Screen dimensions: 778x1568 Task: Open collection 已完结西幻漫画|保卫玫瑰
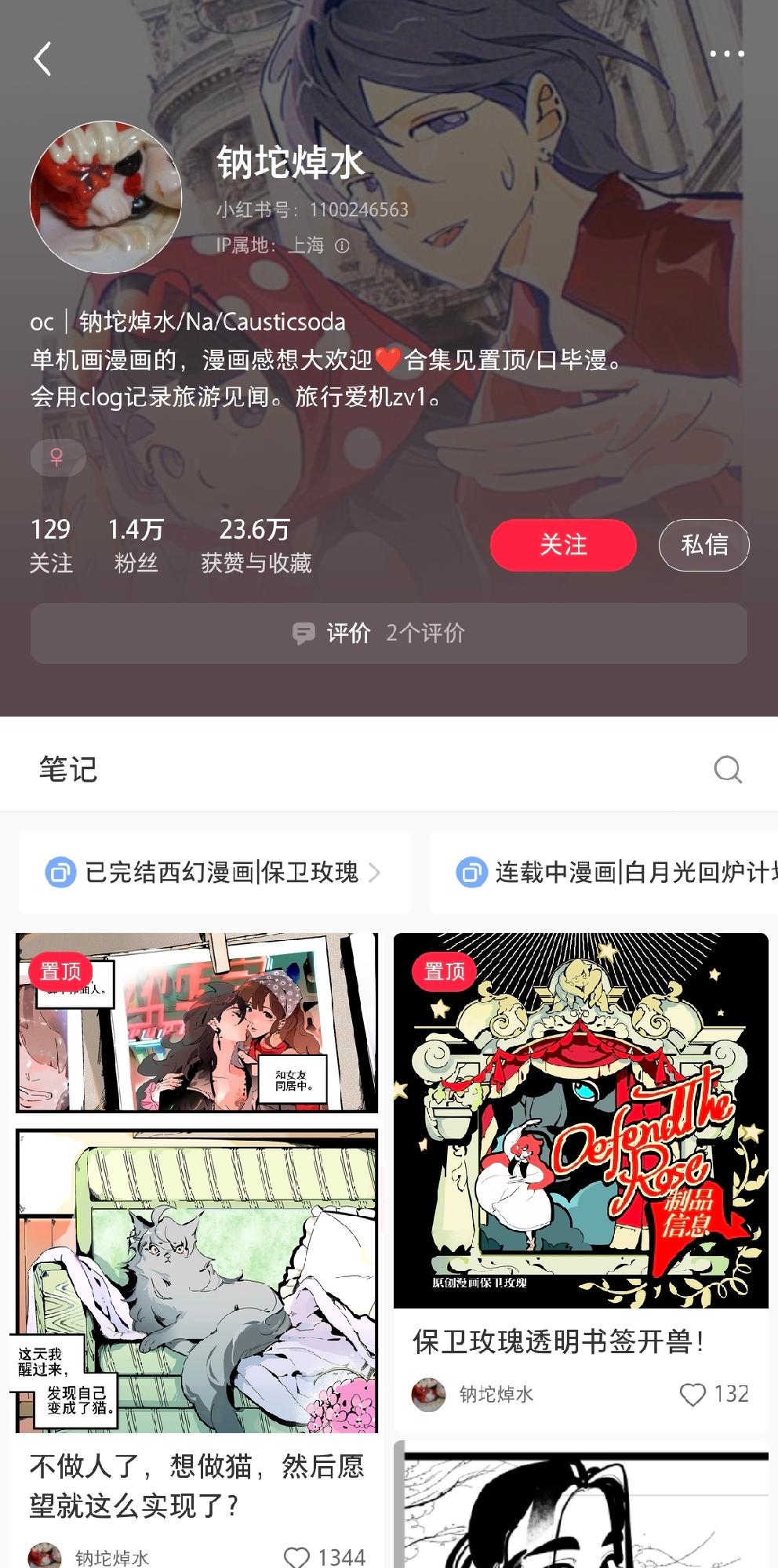(214, 872)
